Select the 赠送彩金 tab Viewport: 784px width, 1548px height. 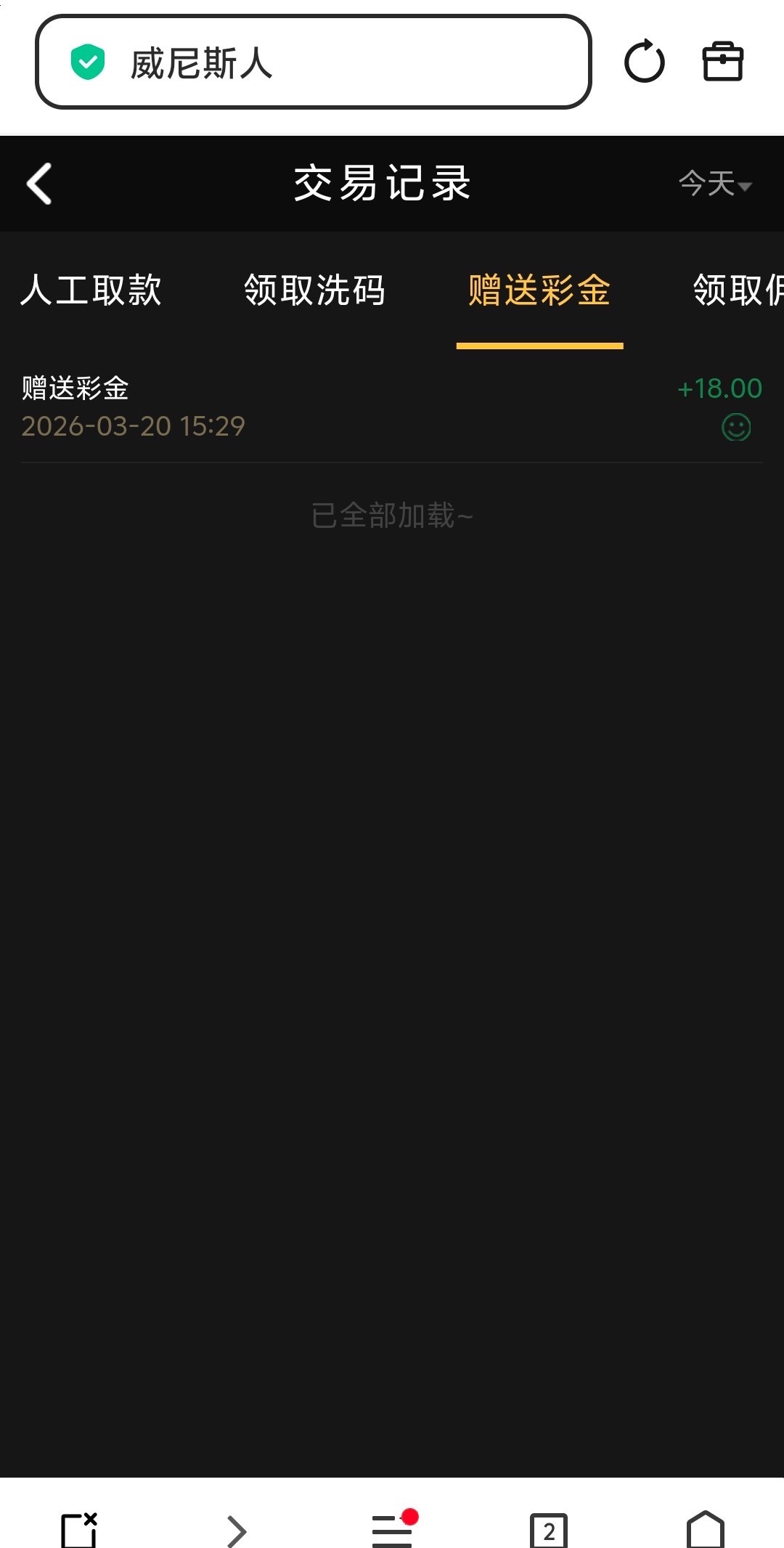[x=539, y=290]
